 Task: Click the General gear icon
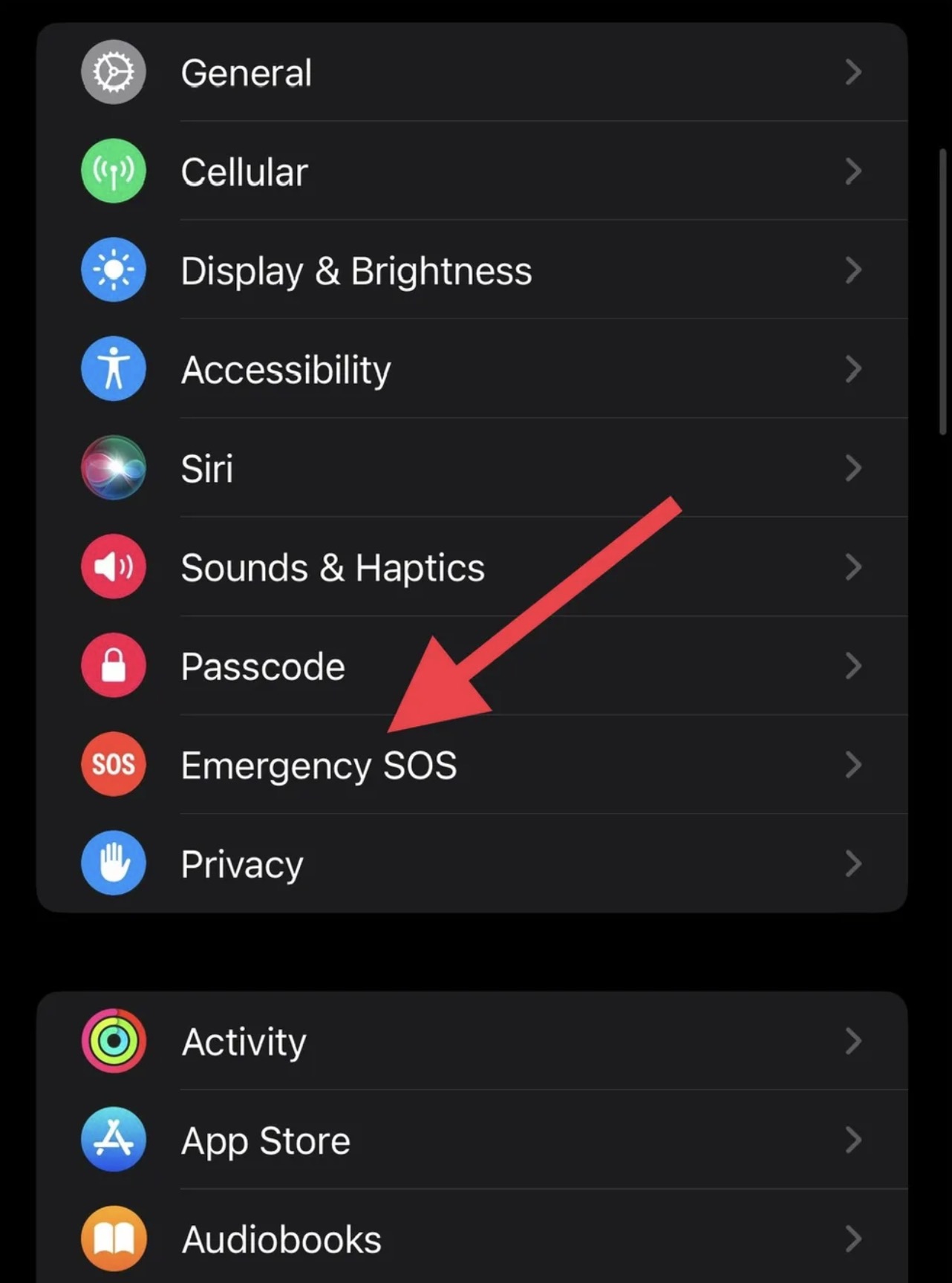point(113,72)
